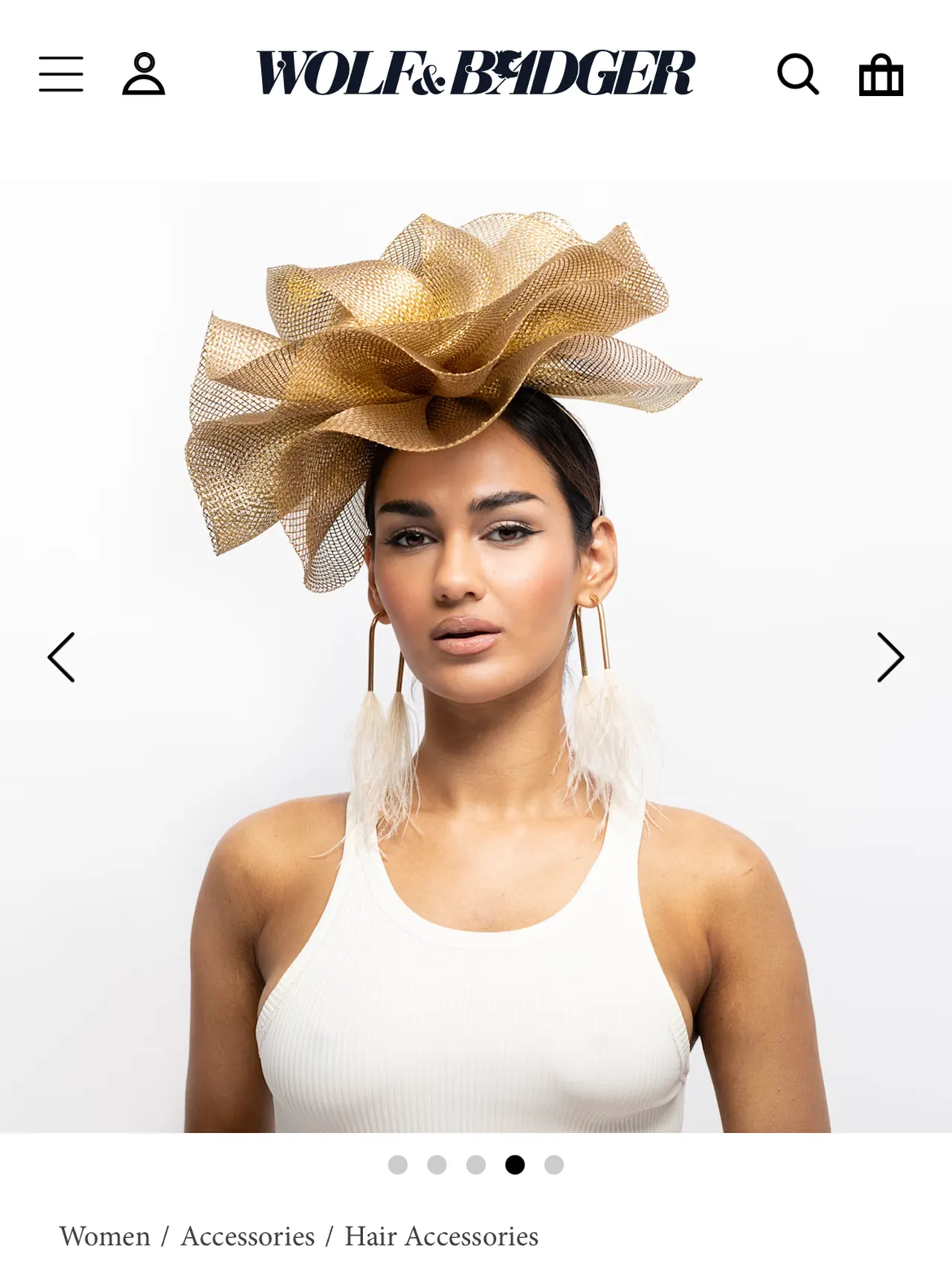The width and height of the screenshot is (952, 1273).
Task: Jump to the third image dot
Action: click(x=476, y=1164)
